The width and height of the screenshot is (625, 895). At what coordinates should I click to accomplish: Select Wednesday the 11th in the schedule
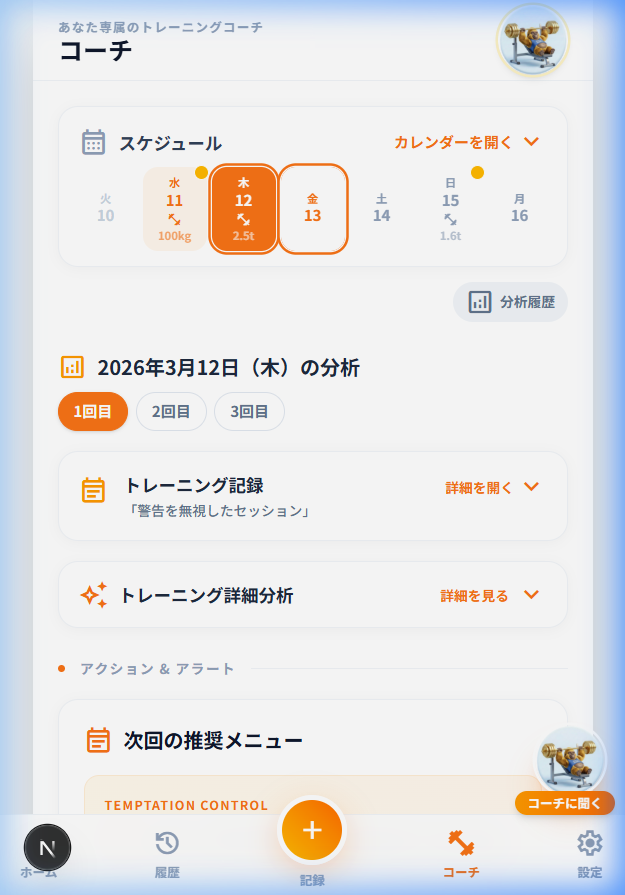174,209
